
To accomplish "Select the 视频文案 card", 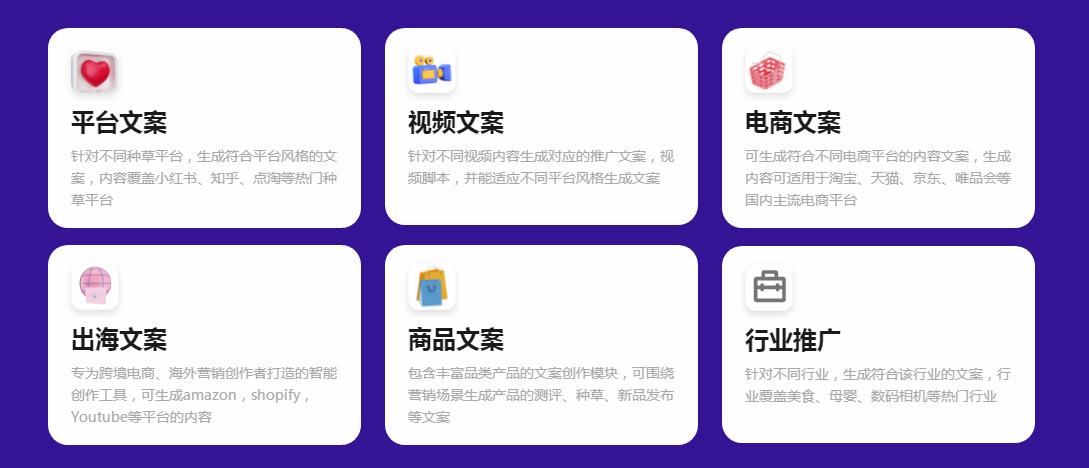I will coord(541,126).
